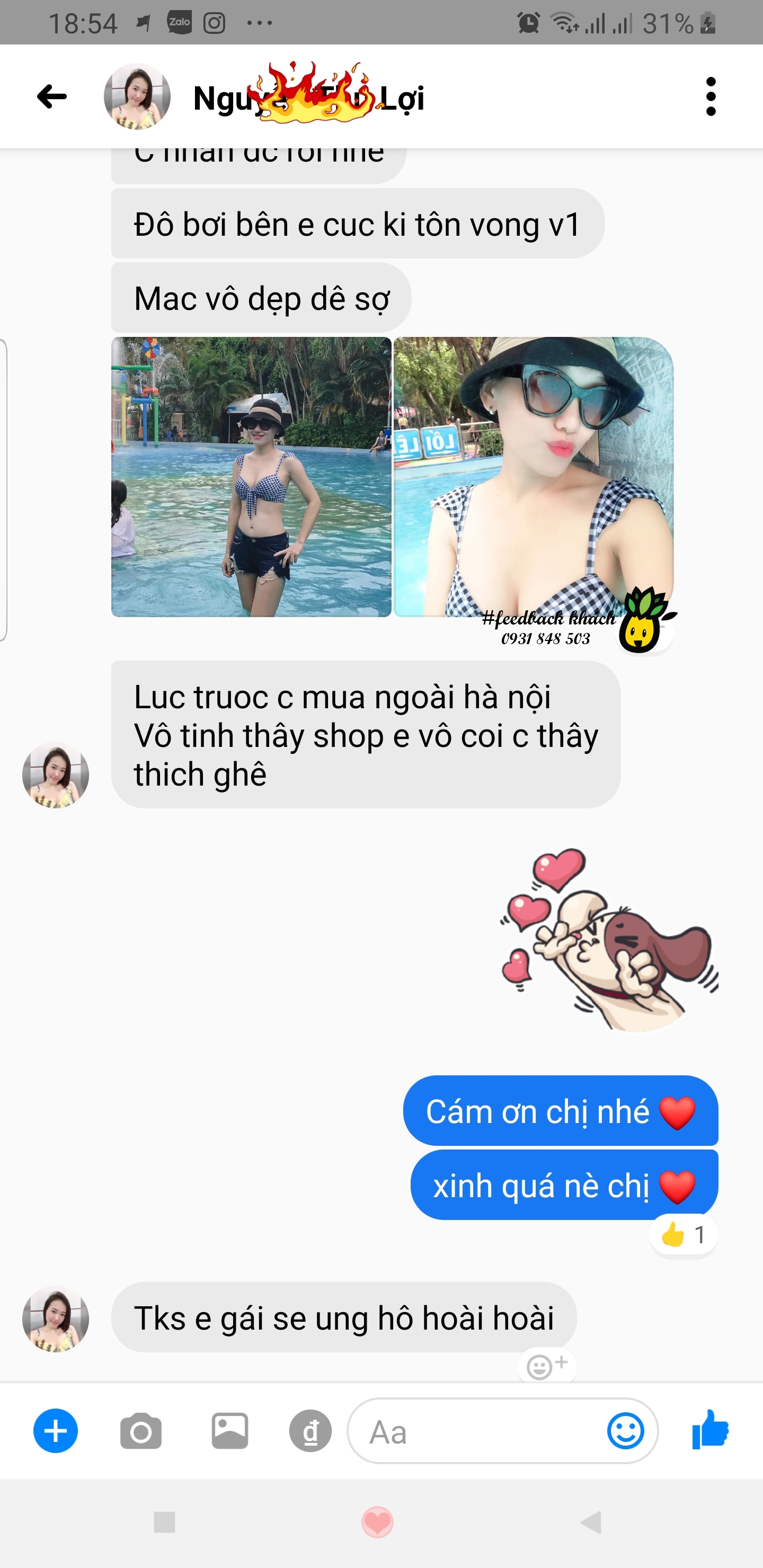Open the camera to take a photo
The width and height of the screenshot is (763, 1568).
click(140, 1430)
